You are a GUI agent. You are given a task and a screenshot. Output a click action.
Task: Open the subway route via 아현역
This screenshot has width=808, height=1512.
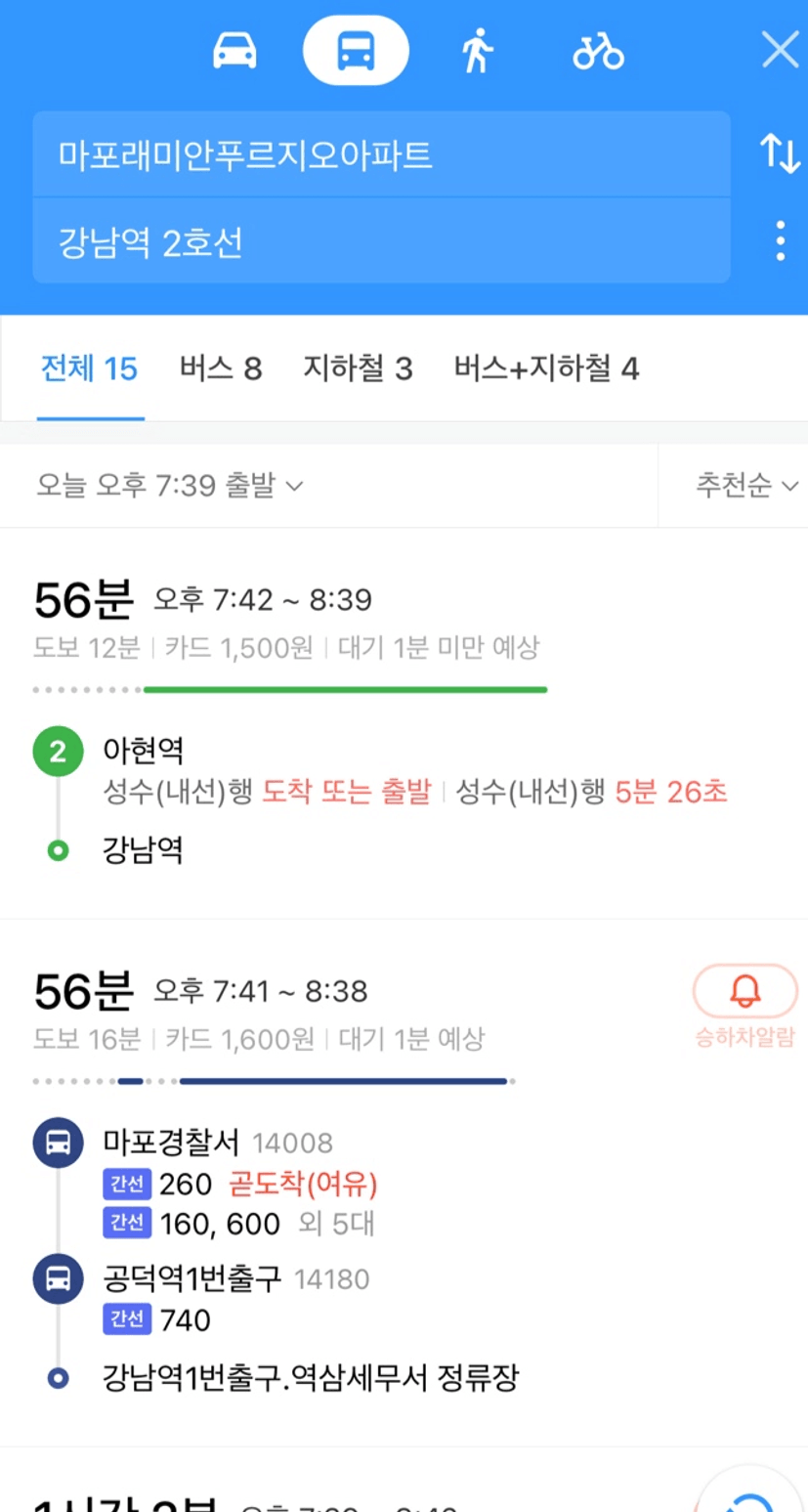click(x=404, y=724)
